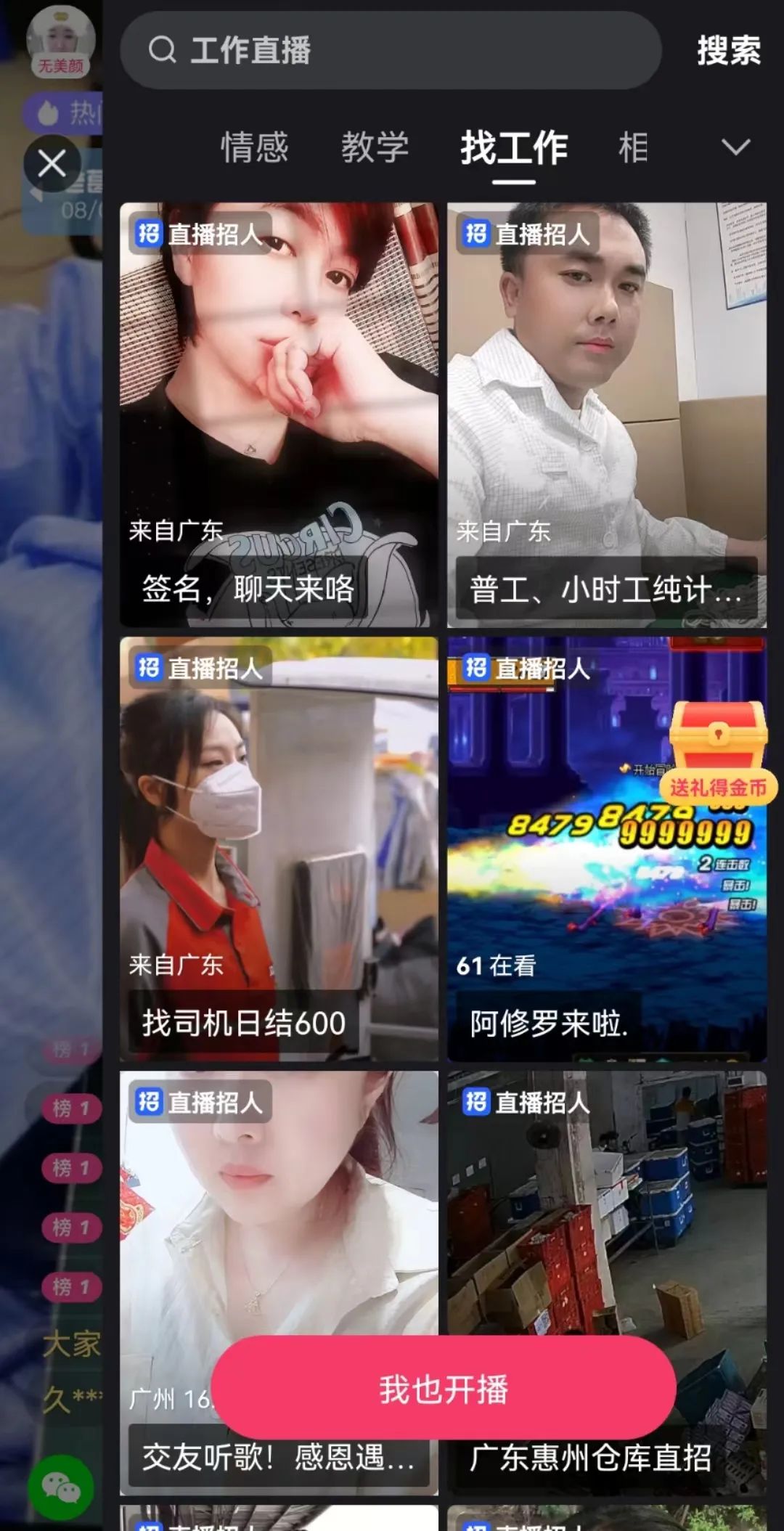Image resolution: width=784 pixels, height=1531 pixels.
Task: Open the 找司机日结600 live stream
Action: [279, 848]
